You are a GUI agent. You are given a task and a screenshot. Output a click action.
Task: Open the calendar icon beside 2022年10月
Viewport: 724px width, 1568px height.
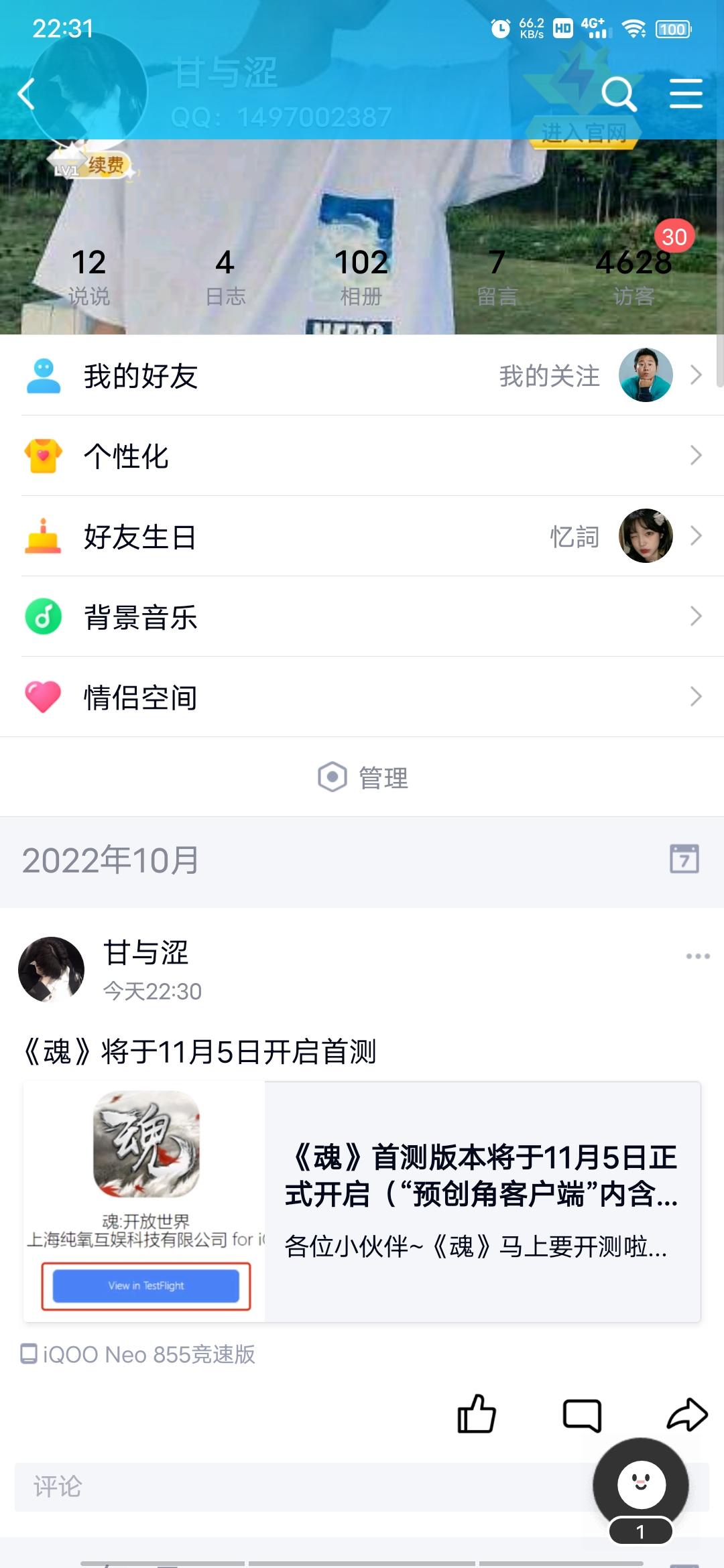[684, 859]
